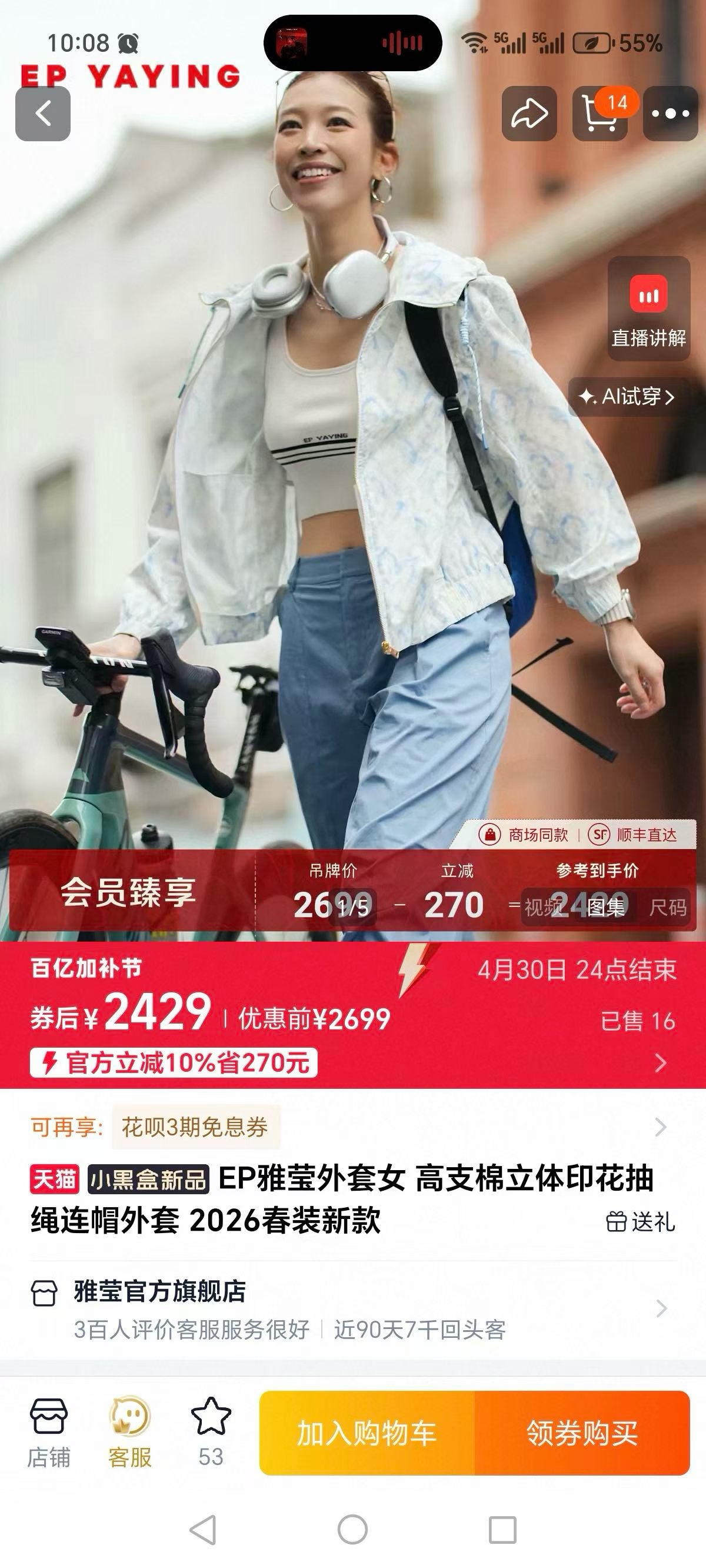Switch to the 图集 gallery tab
The image size is (706, 1568).
[605, 908]
